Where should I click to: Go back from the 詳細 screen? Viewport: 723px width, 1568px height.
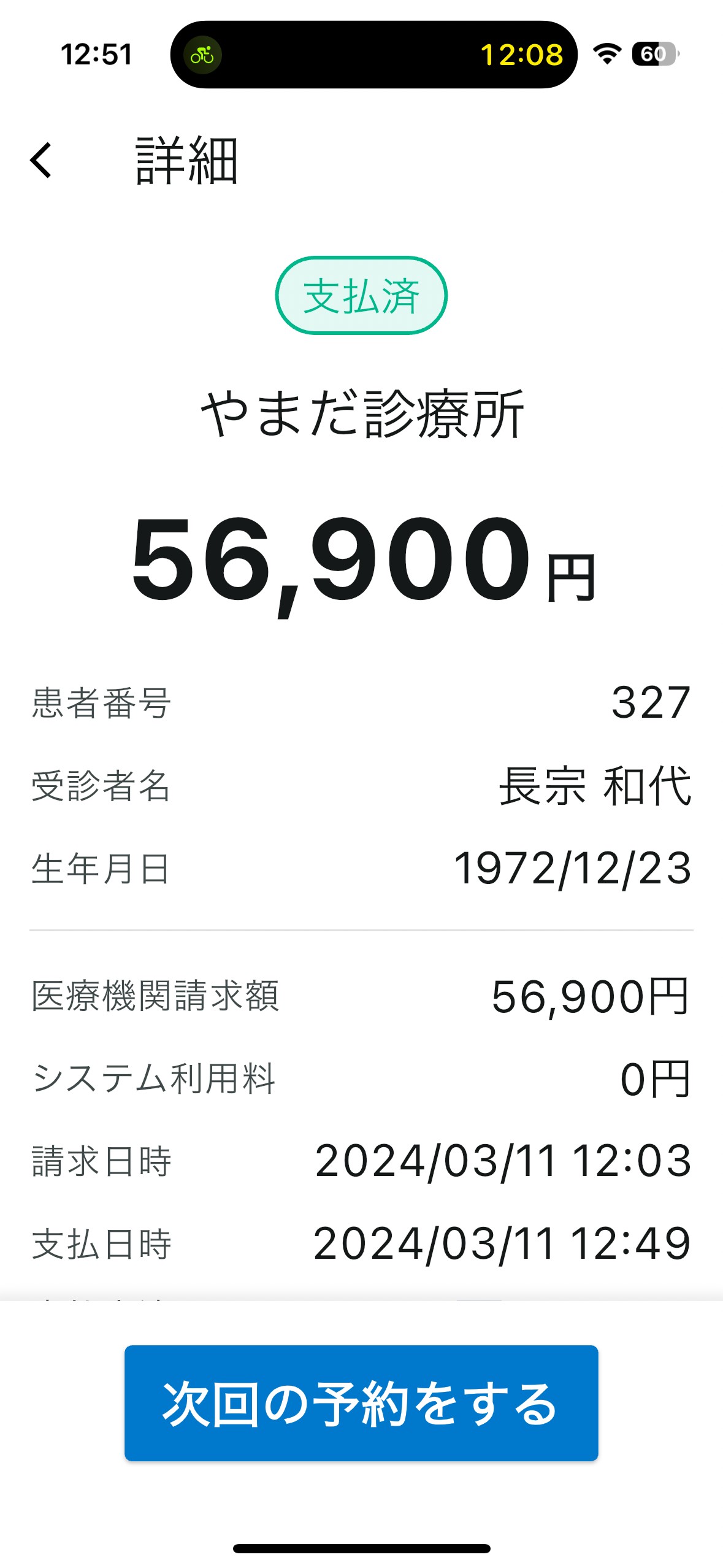(x=41, y=160)
